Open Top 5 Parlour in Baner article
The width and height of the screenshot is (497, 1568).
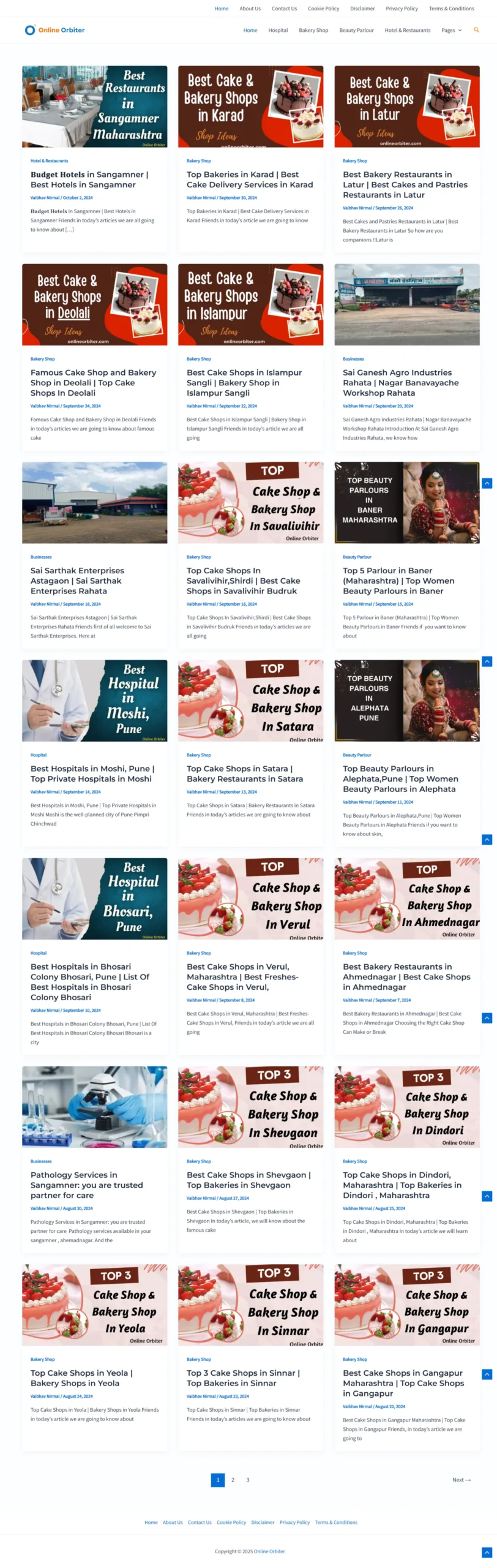(398, 581)
